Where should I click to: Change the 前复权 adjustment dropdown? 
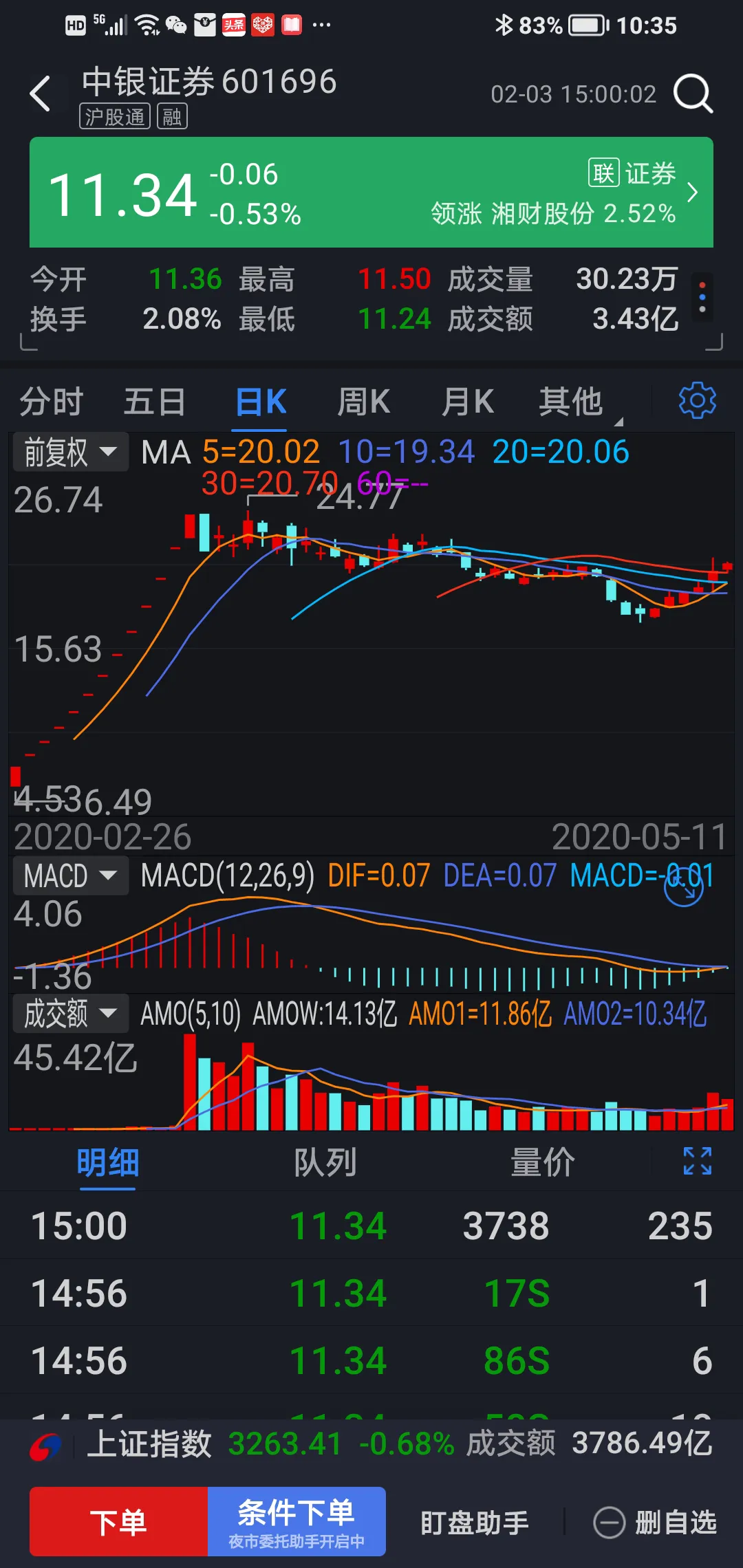click(x=70, y=452)
